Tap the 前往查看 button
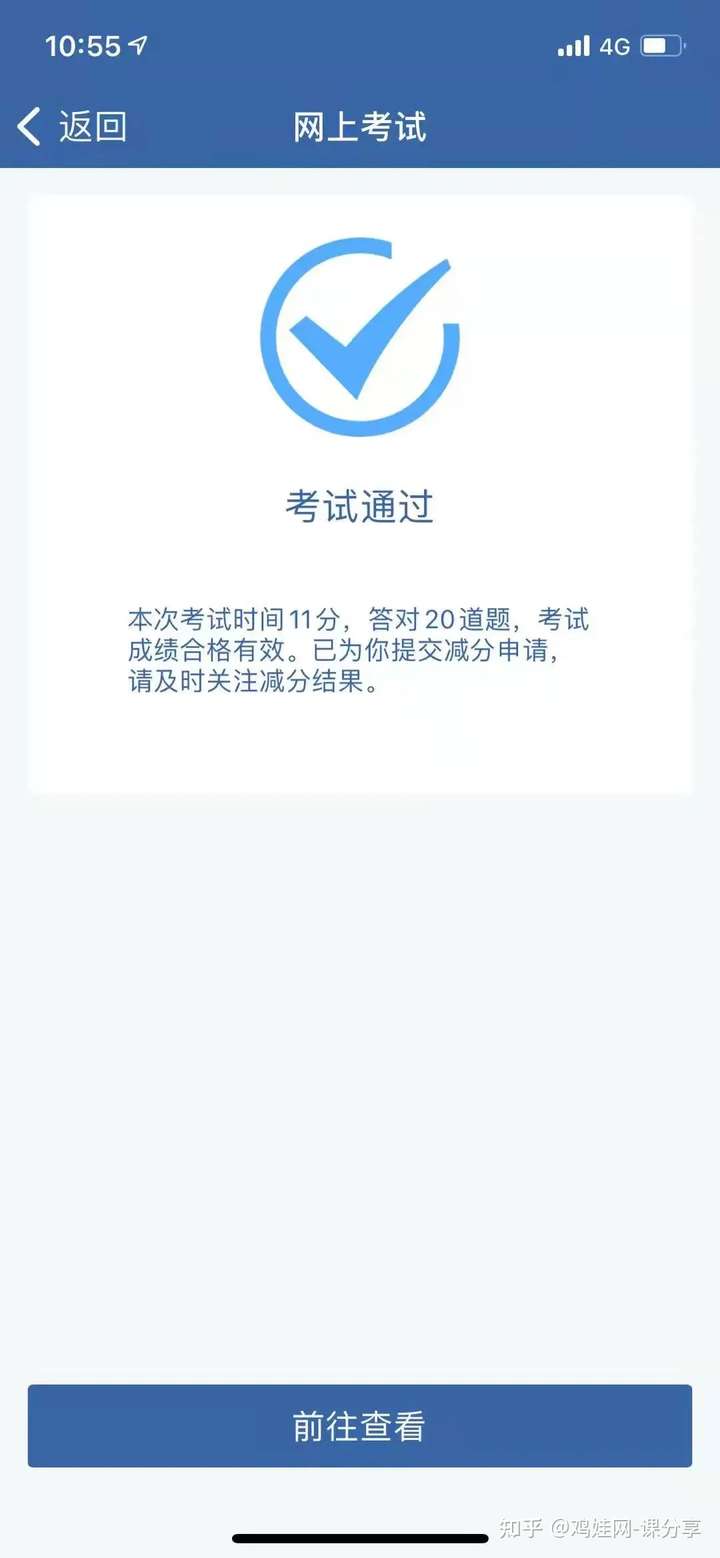This screenshot has width=720, height=1558. 360,1425
